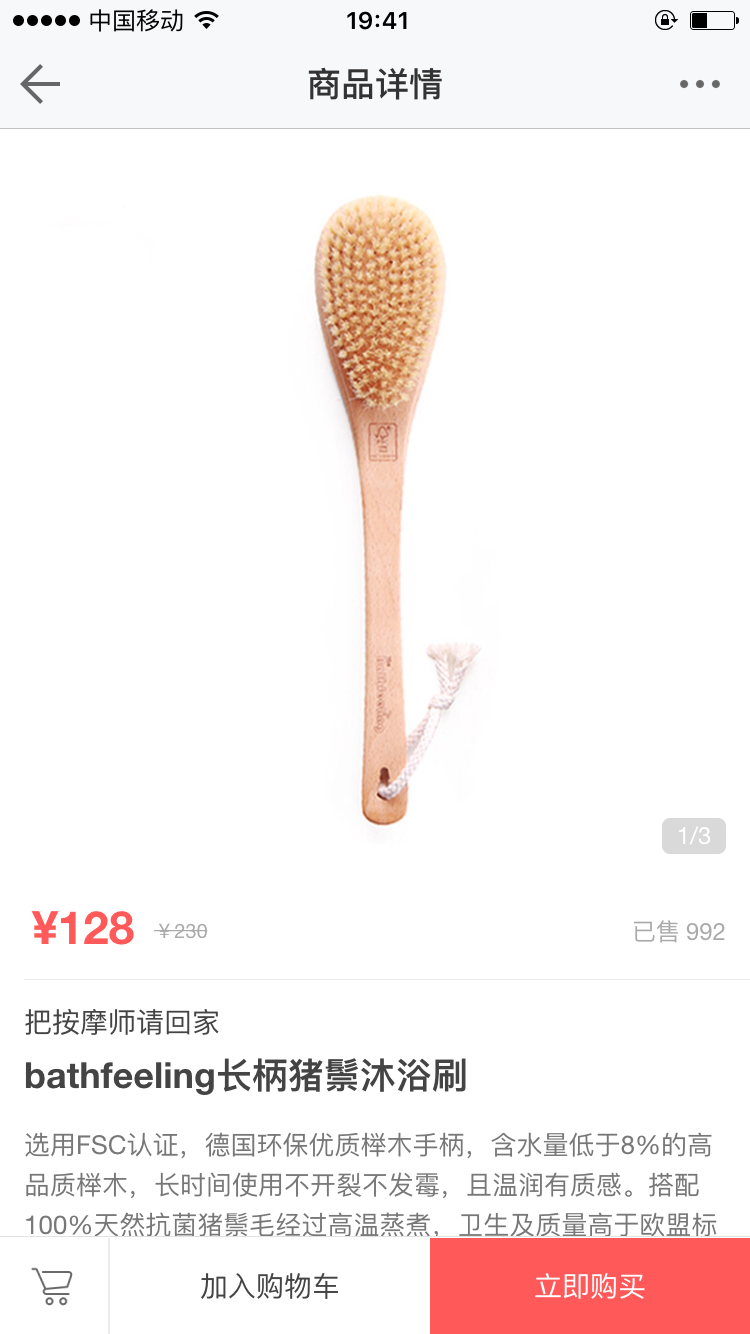Open the more options ellipsis menu
Image resolution: width=750 pixels, height=1334 pixels.
(x=698, y=84)
